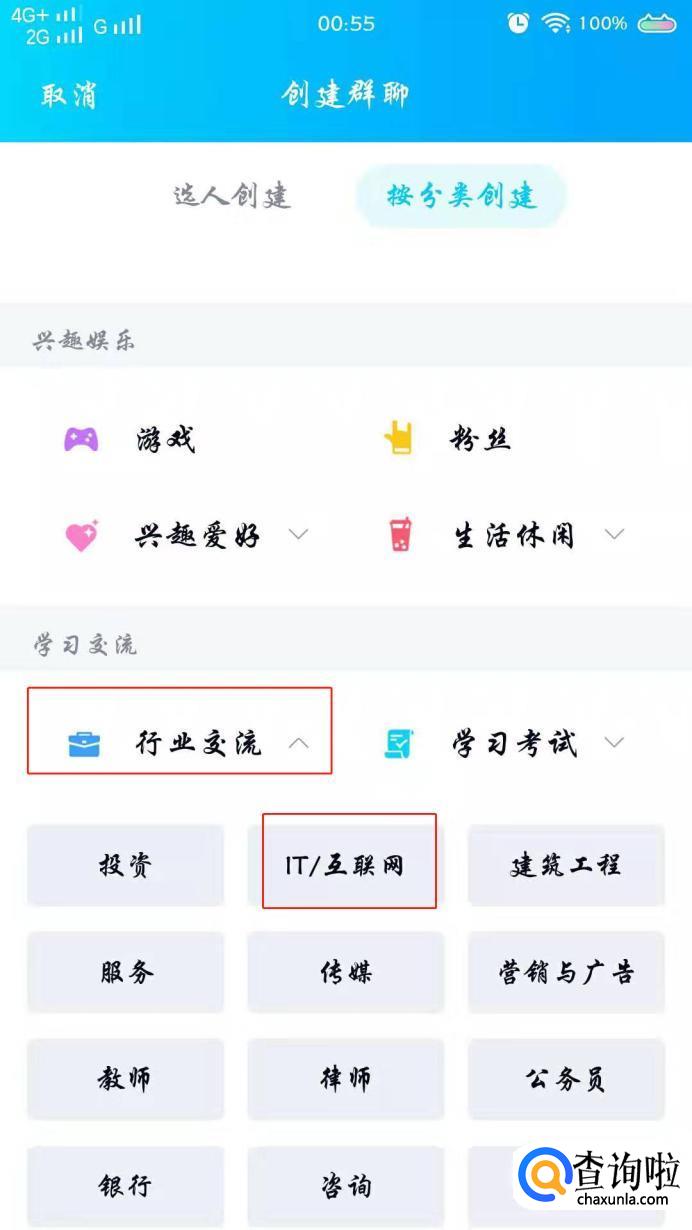Select the 投资 industry chip
Screen dimensions: 692x1230
pyautogui.click(x=126, y=865)
